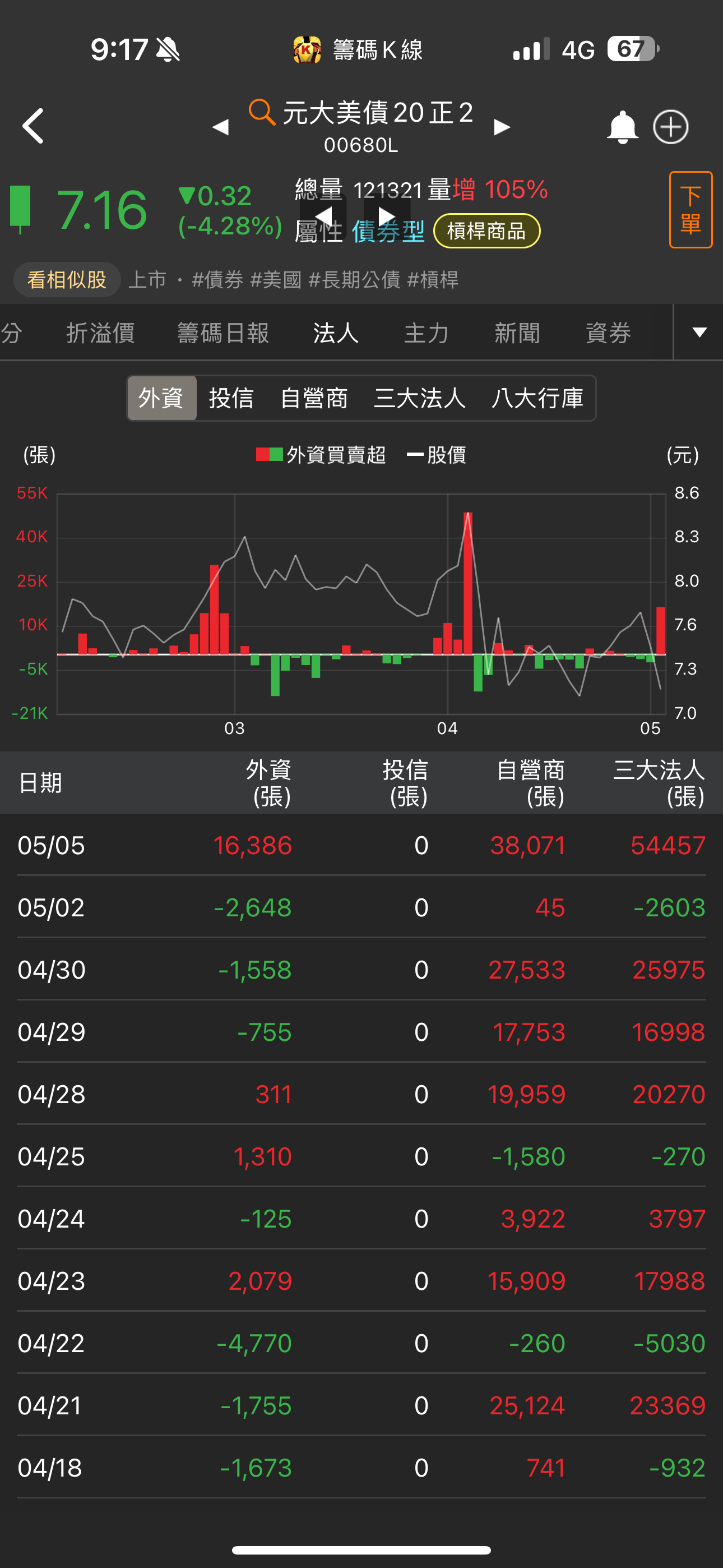Switch to the 籌碼日報 tab
The width and height of the screenshot is (723, 1568).
tap(224, 333)
